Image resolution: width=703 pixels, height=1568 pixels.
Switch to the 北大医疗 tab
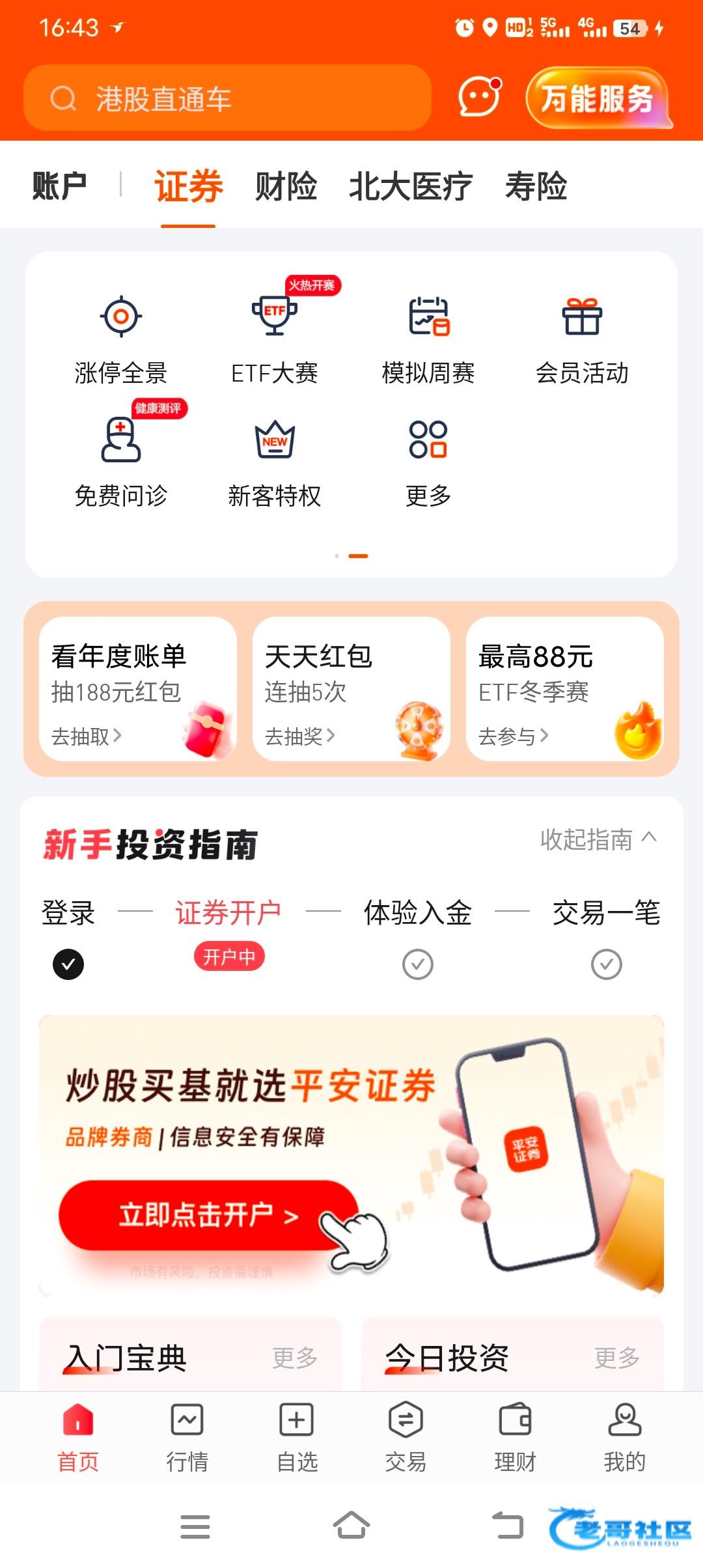pyautogui.click(x=411, y=186)
